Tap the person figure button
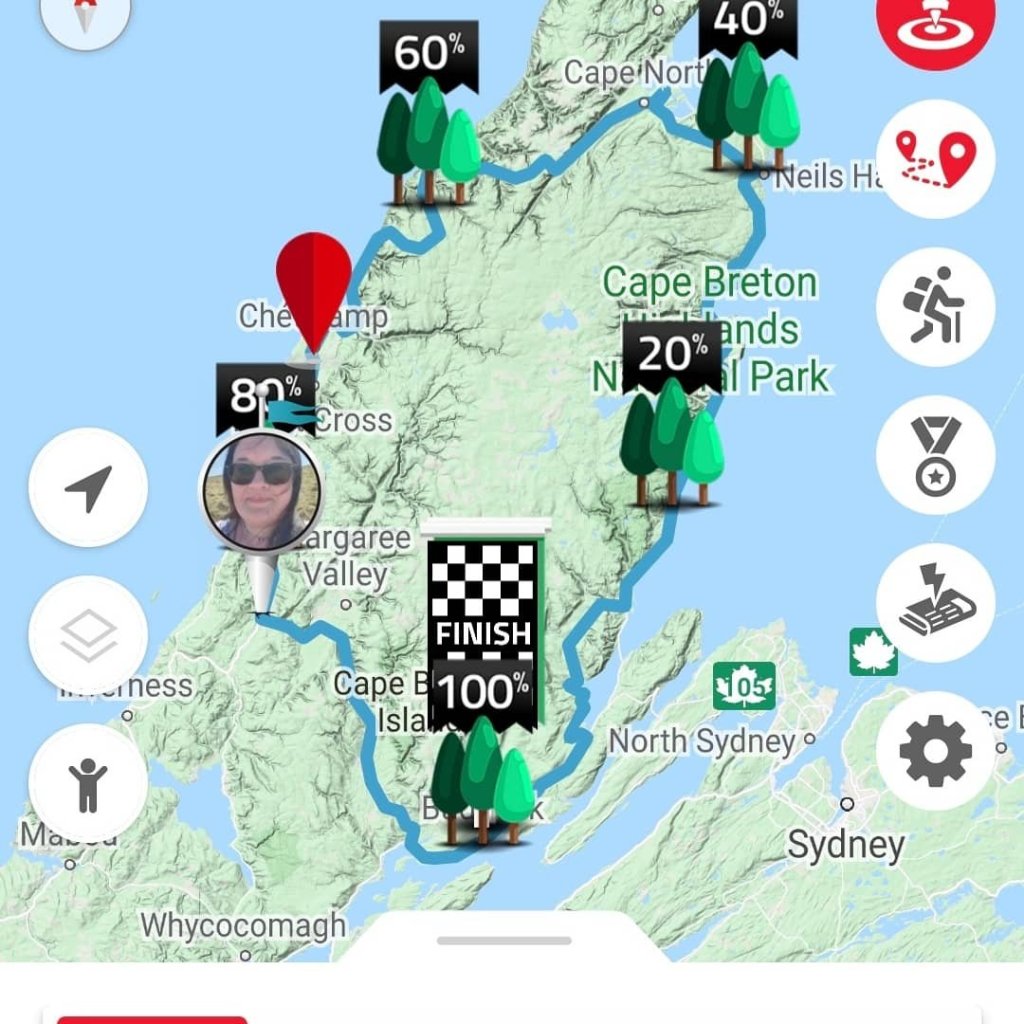The height and width of the screenshot is (1024, 1024). (88, 783)
